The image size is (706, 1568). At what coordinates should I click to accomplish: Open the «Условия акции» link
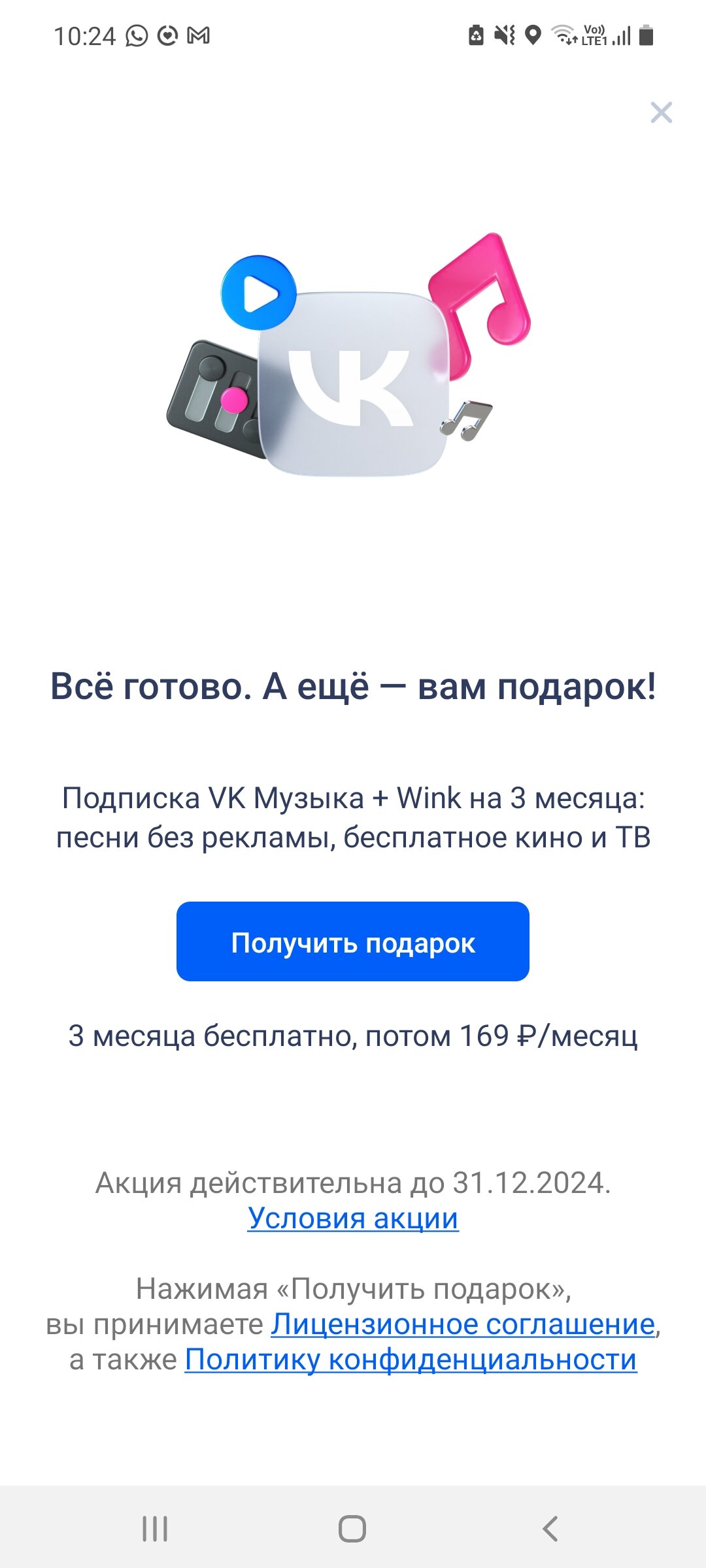(353, 1218)
